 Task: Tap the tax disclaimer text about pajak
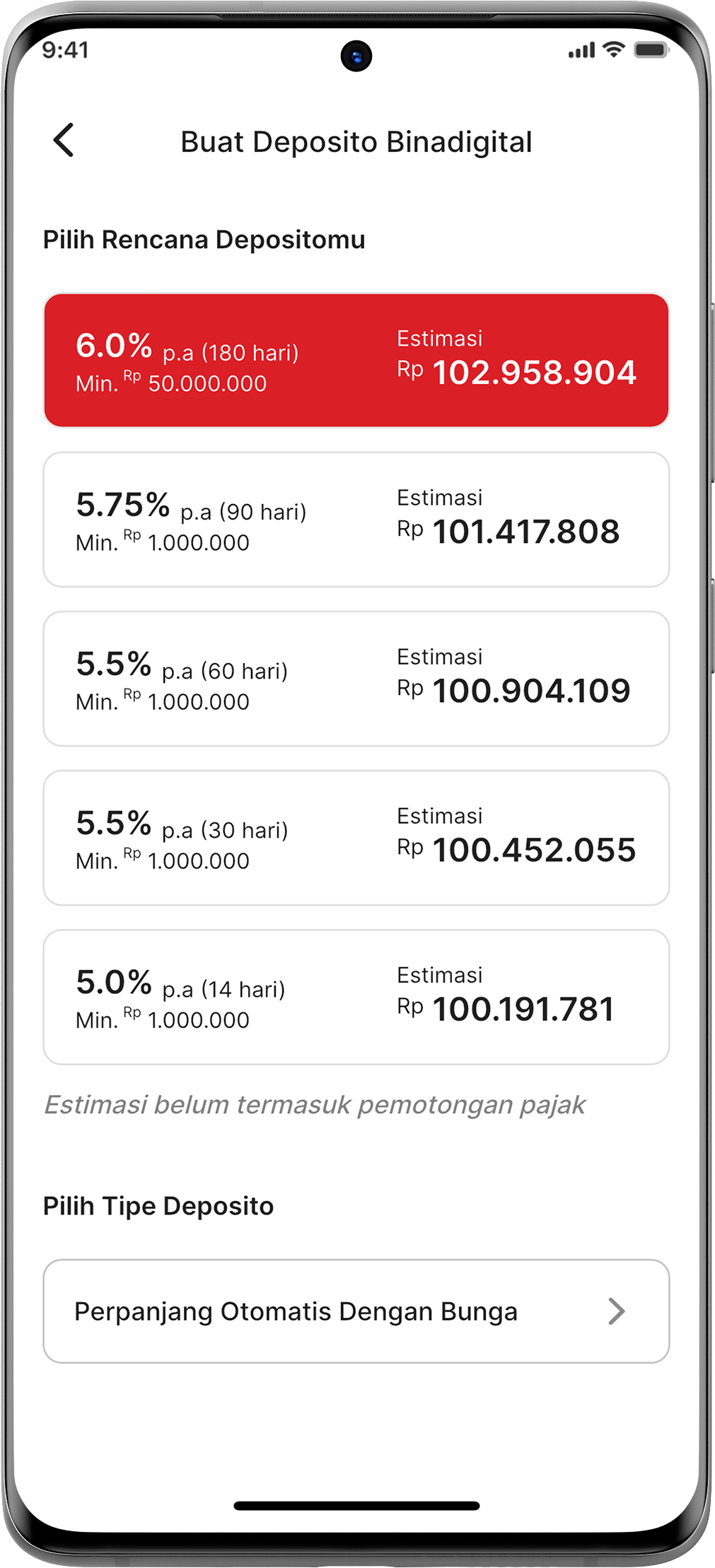(315, 1104)
